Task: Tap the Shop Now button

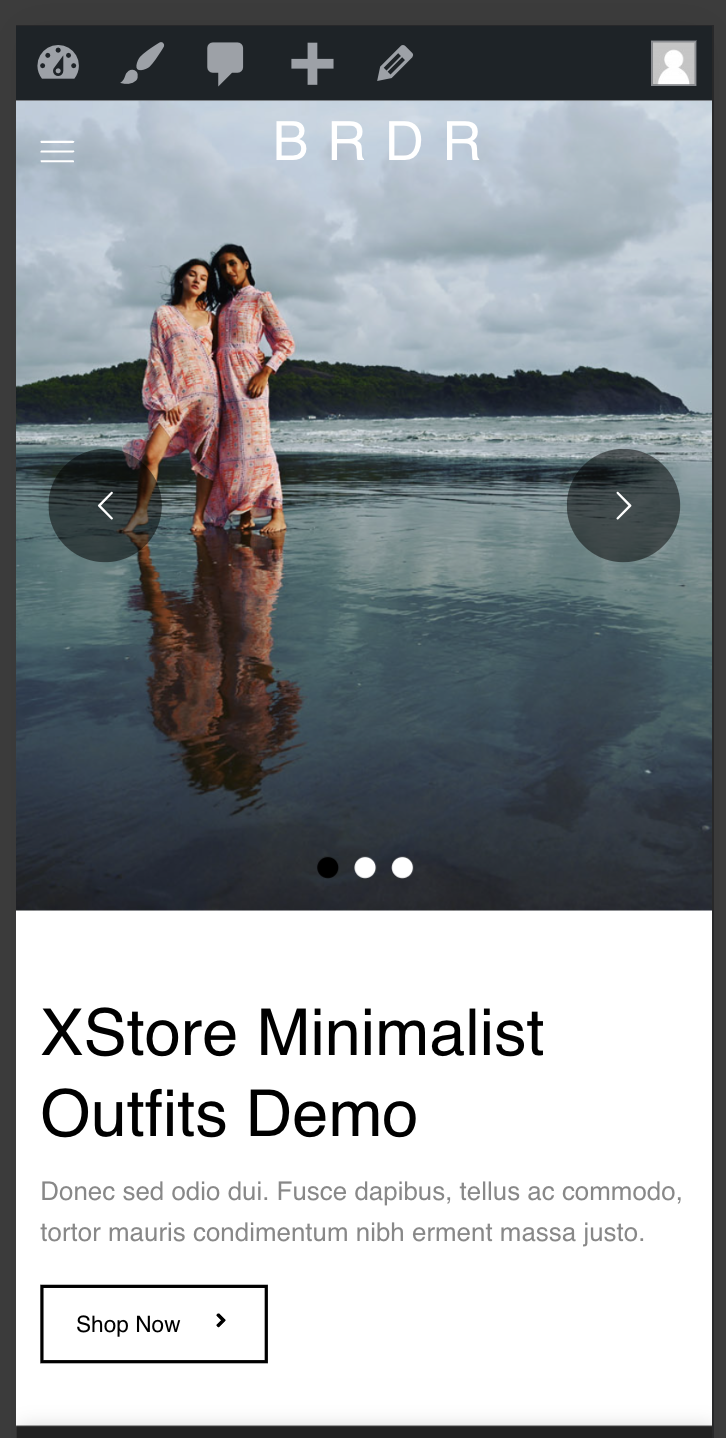Action: tap(154, 1324)
